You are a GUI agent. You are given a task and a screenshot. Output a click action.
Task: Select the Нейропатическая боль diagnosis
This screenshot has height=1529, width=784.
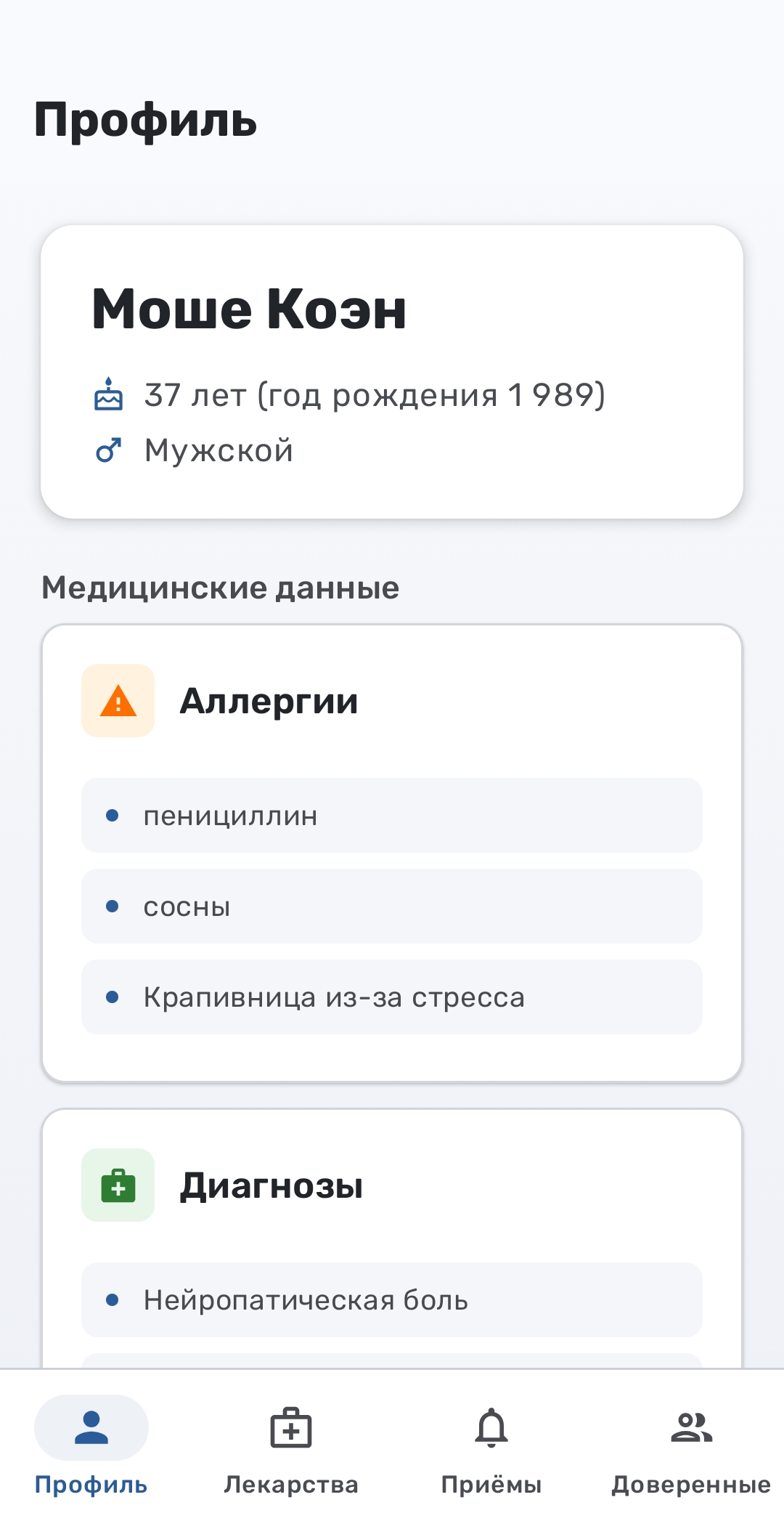tap(392, 1300)
